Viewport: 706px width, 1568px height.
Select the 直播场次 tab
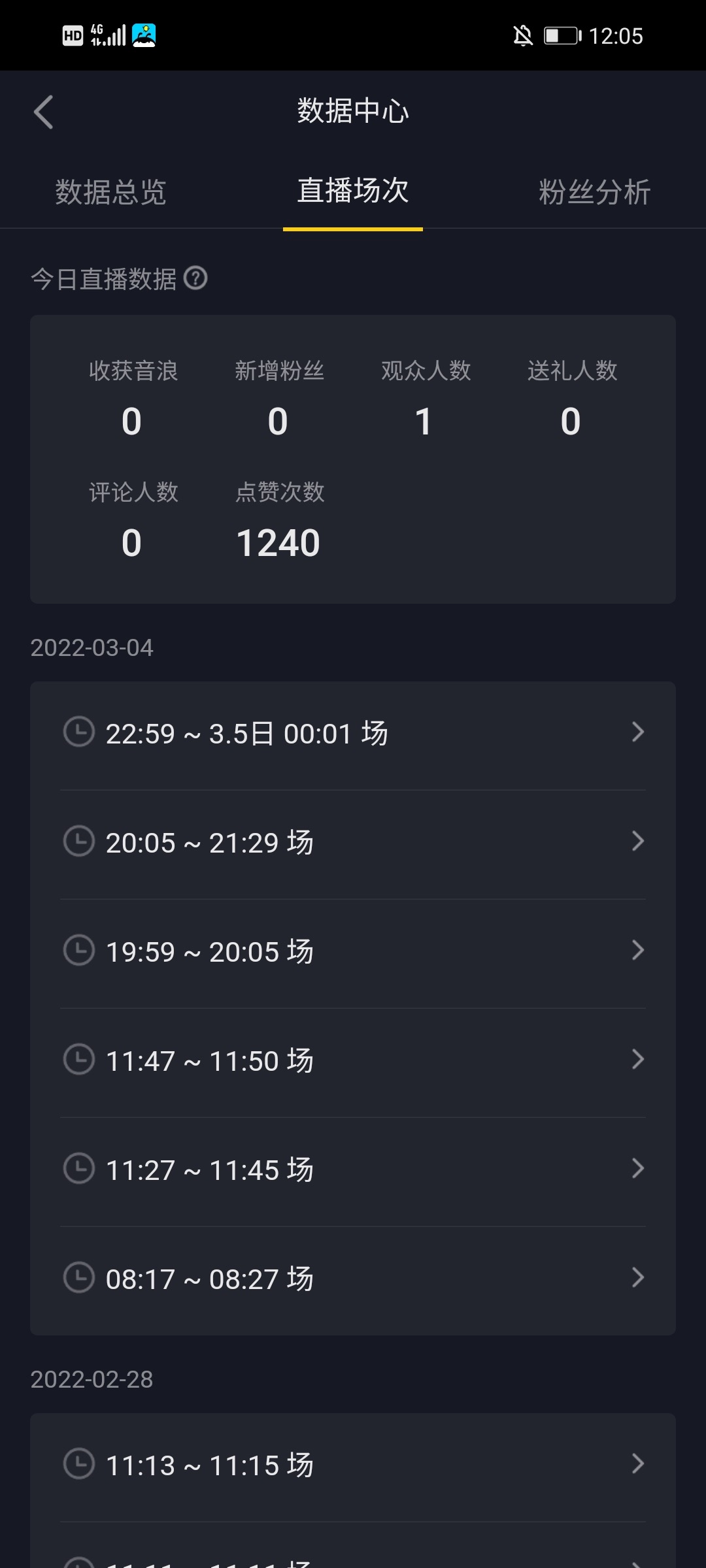click(x=353, y=191)
